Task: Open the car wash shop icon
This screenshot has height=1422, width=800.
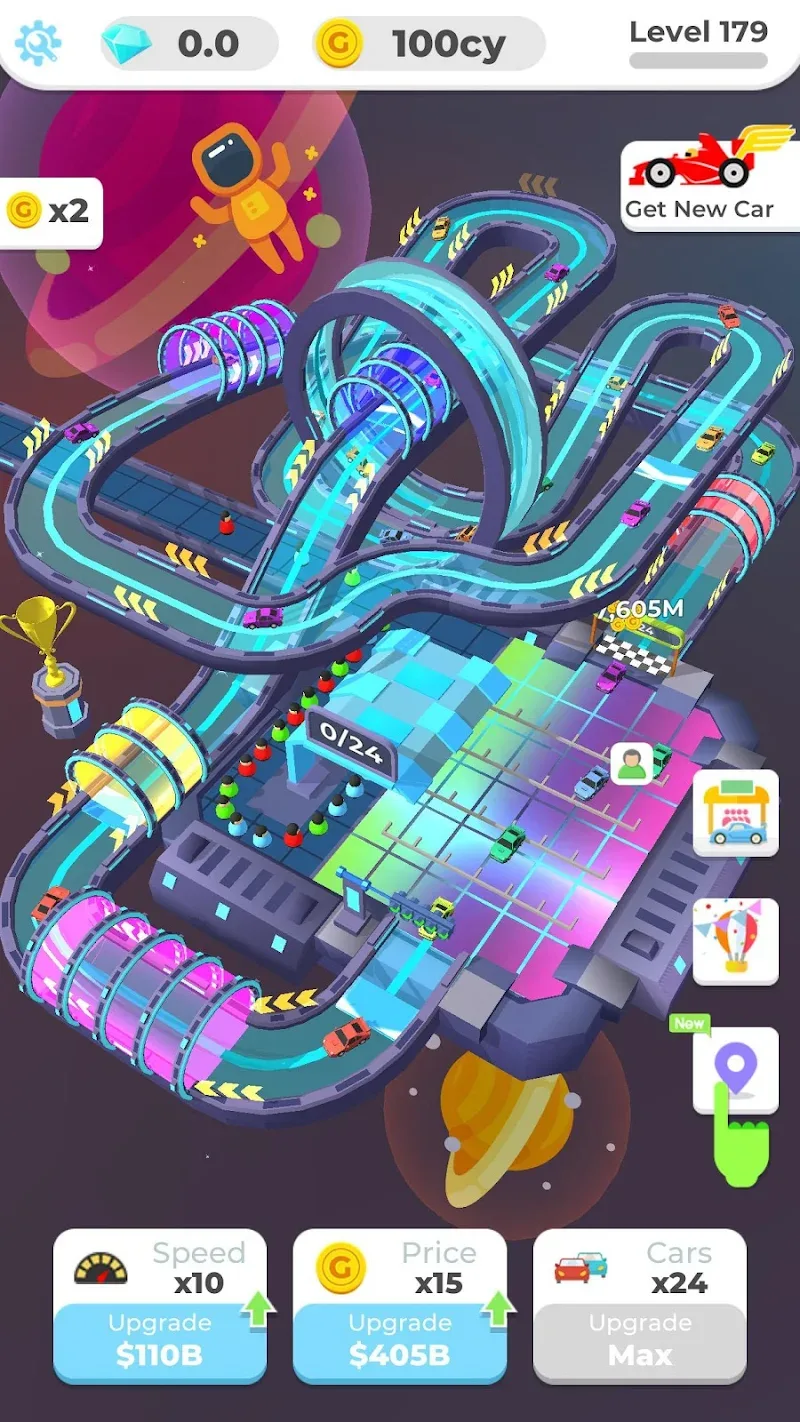Action: (x=735, y=812)
